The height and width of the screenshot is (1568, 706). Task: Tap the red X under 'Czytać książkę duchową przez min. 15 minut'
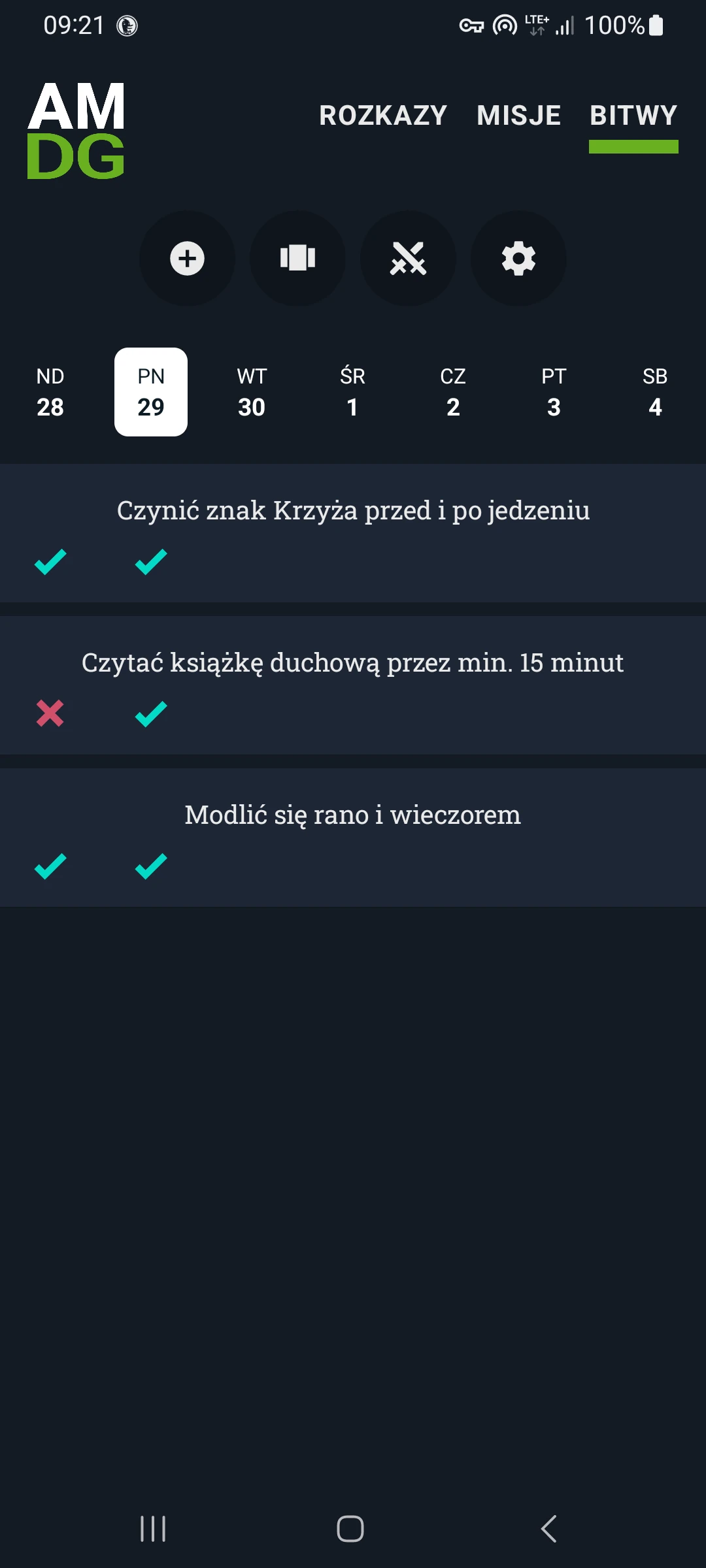[50, 713]
